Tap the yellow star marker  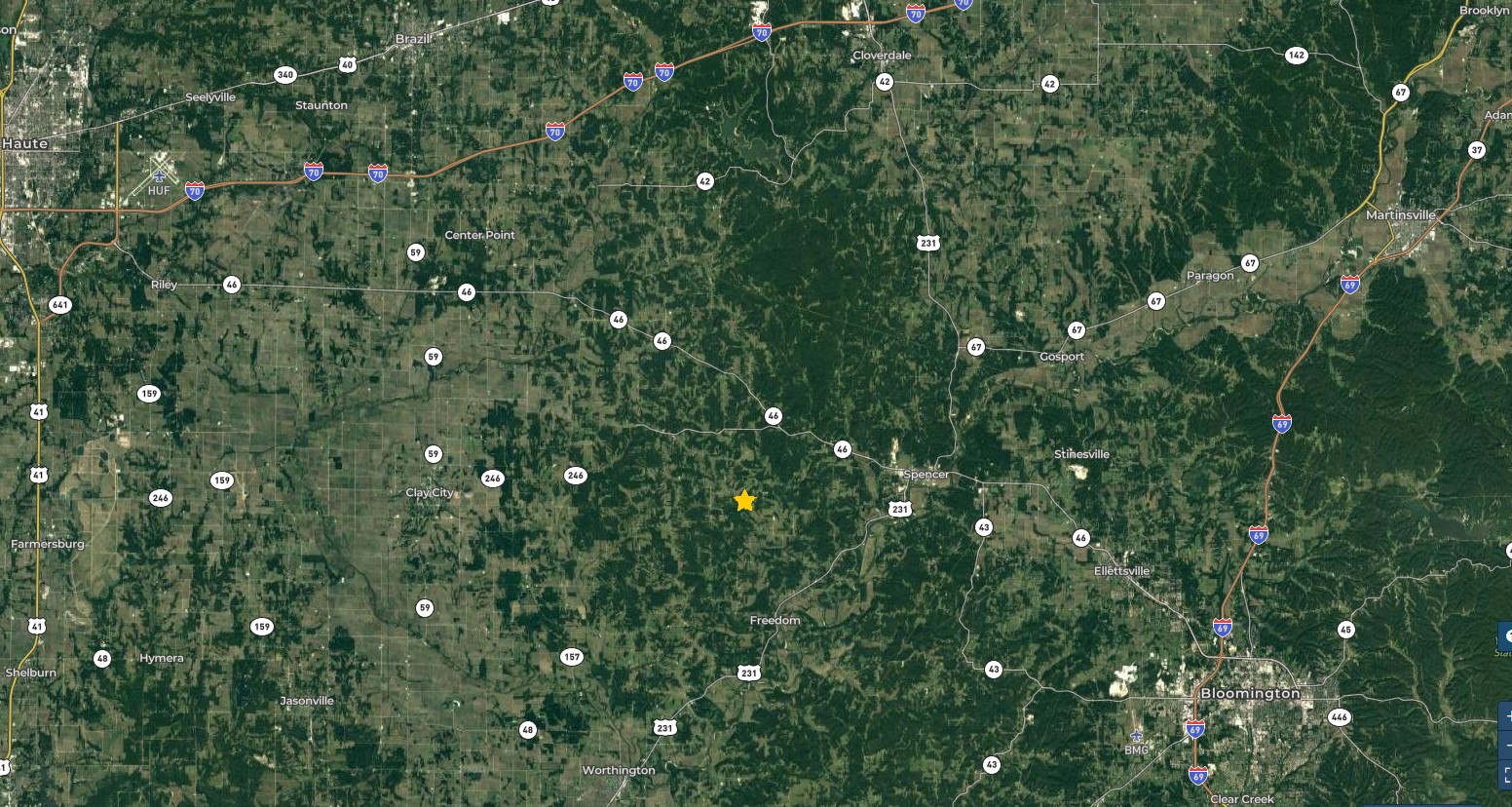point(744,501)
